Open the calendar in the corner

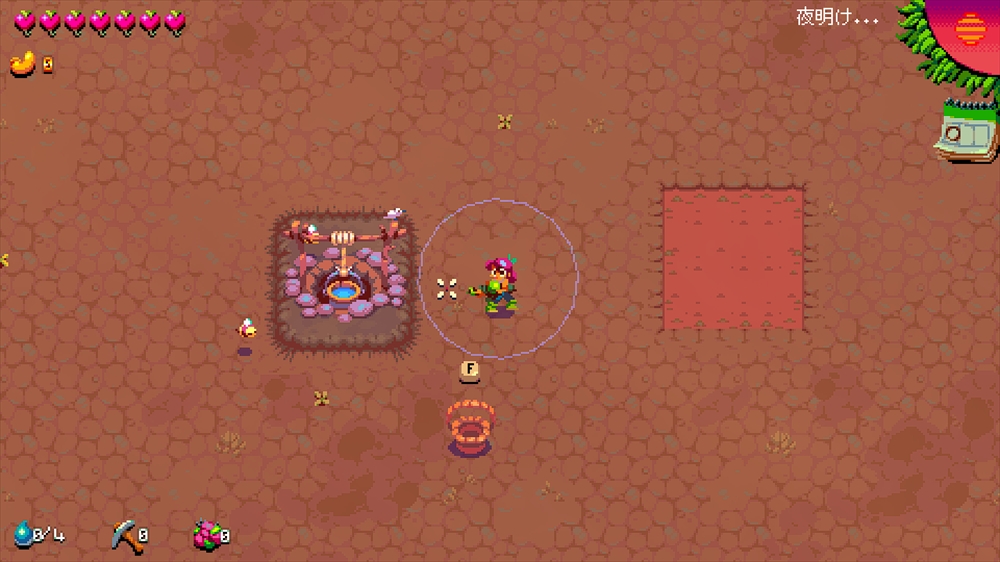pyautogui.click(x=967, y=132)
